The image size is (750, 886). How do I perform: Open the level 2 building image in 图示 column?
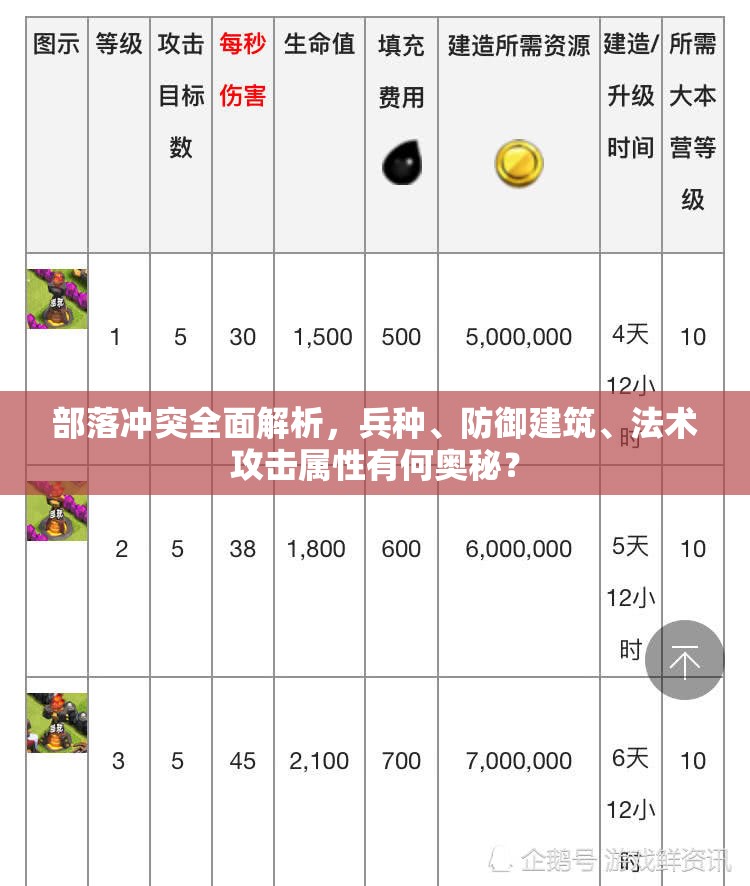tap(56, 511)
